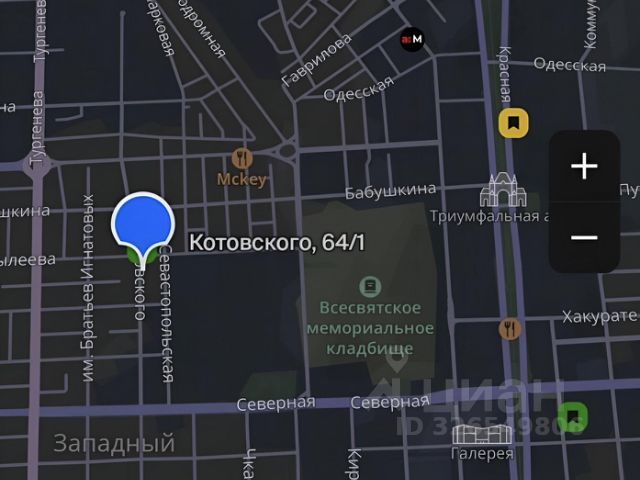The height and width of the screenshot is (480, 640).
Task: Open the Галерея mall marker
Action: 482,432
